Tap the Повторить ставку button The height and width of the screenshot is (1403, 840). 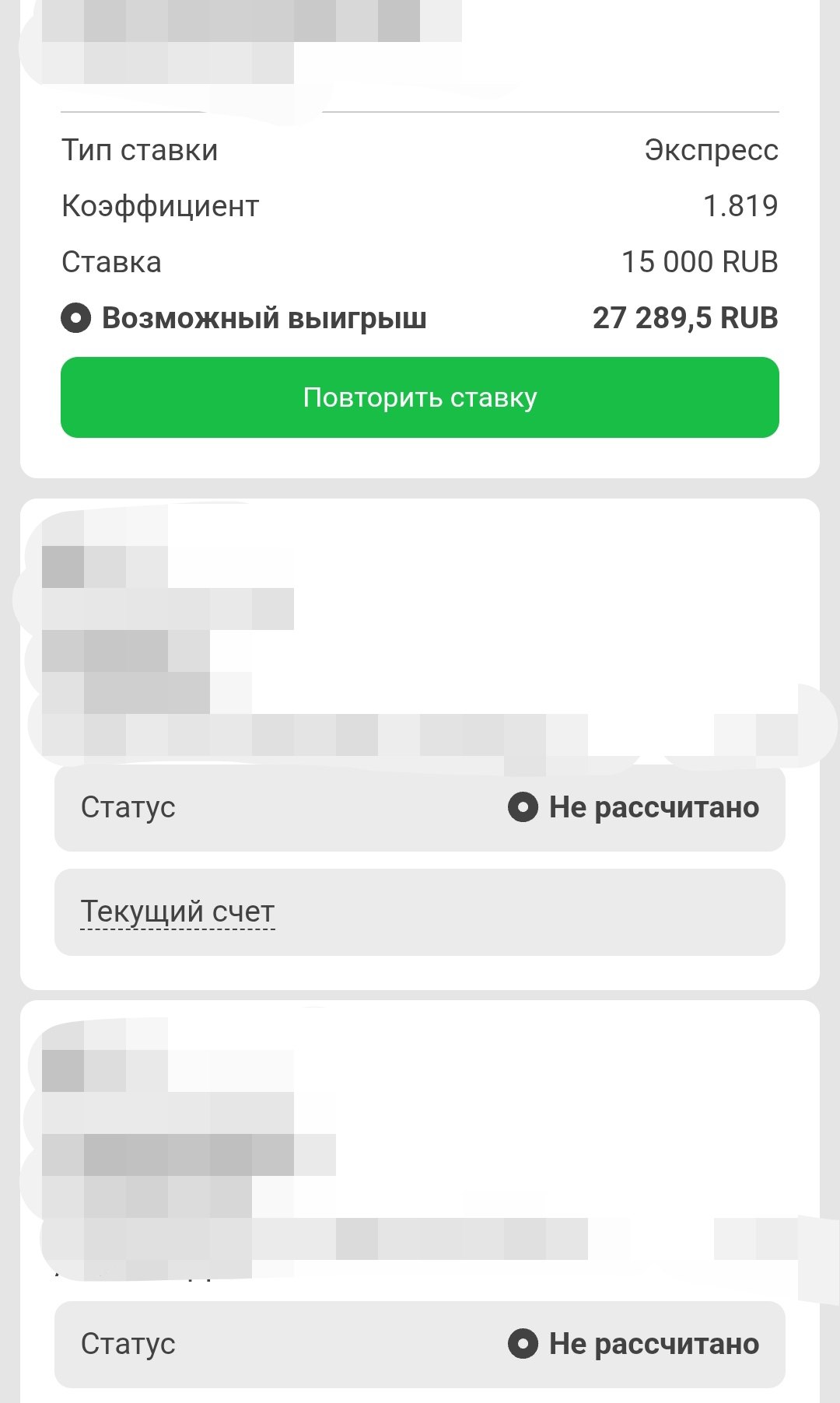pos(420,397)
